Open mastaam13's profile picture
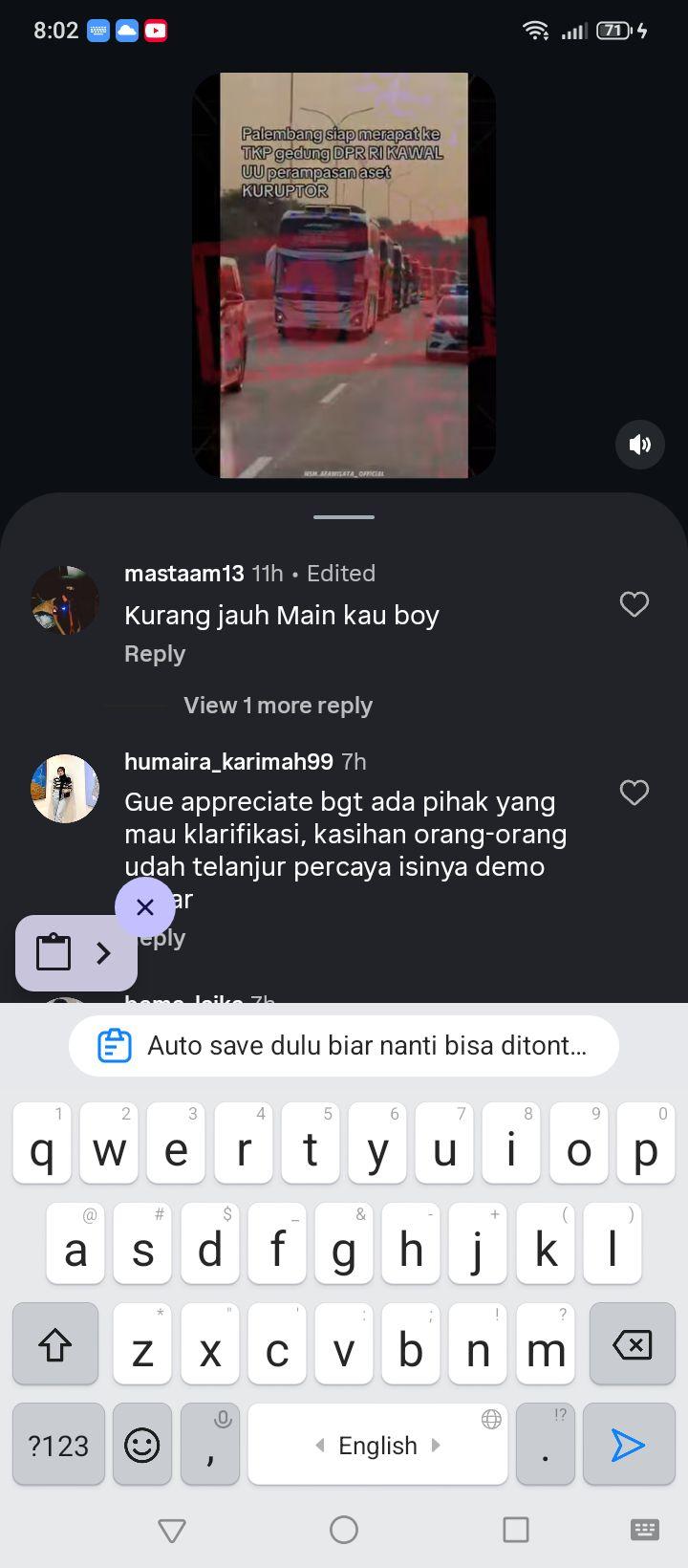688x1568 pixels. [65, 600]
